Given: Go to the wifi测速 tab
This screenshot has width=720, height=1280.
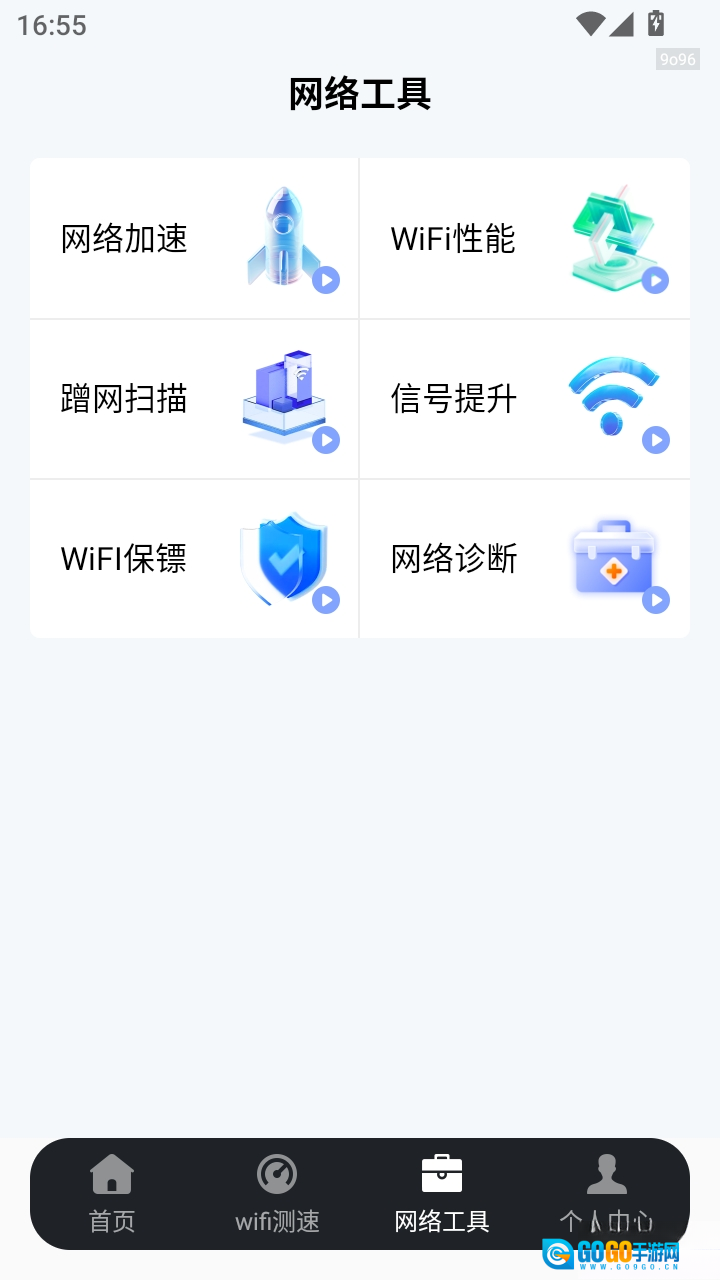Looking at the screenshot, I should pos(277,1194).
